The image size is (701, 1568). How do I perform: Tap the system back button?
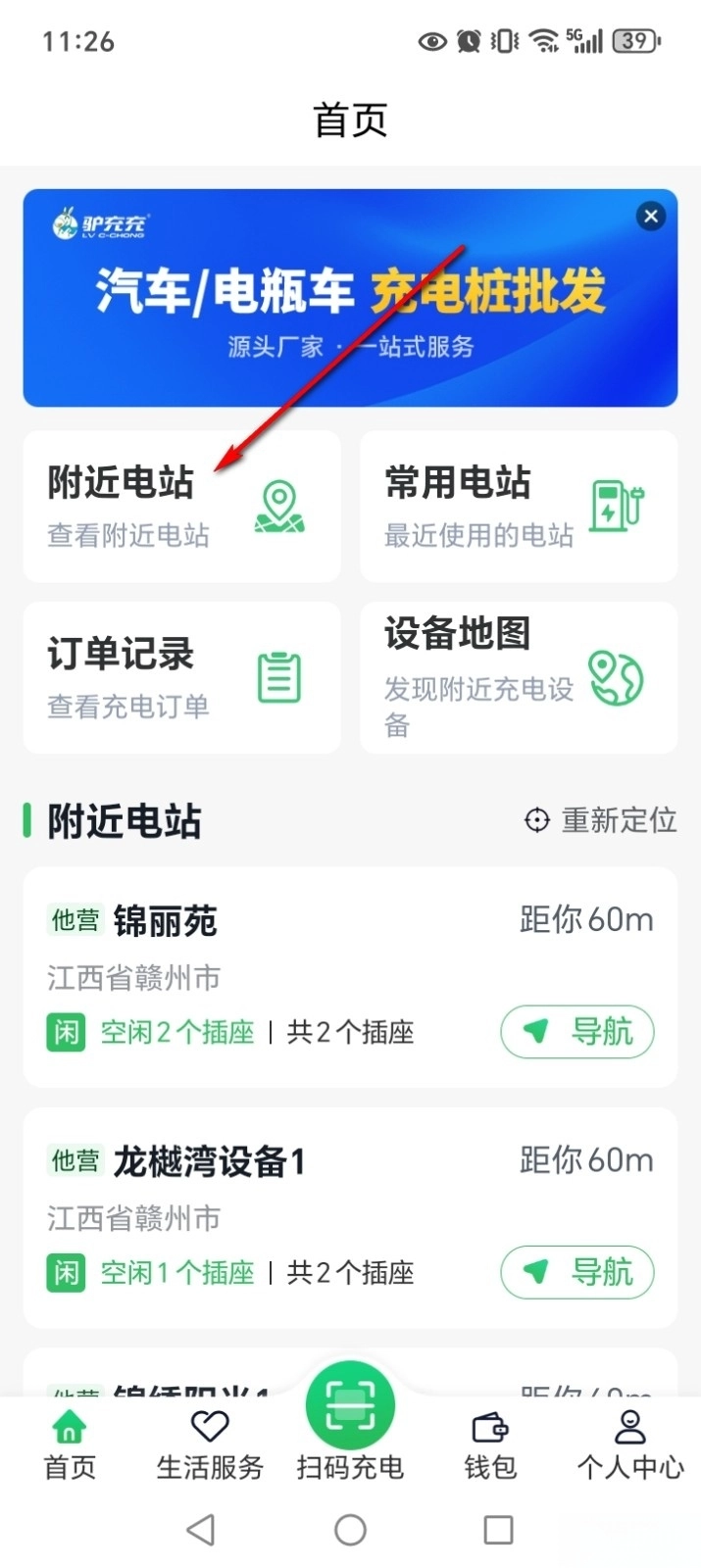pos(201,1530)
